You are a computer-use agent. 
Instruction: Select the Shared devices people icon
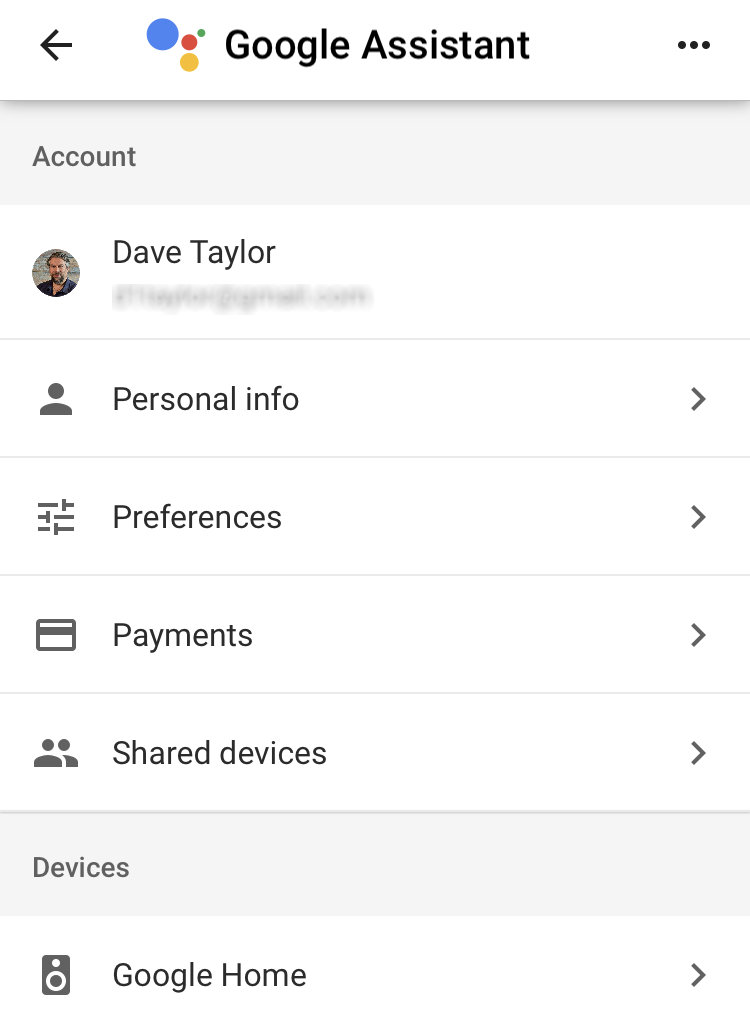[56, 753]
